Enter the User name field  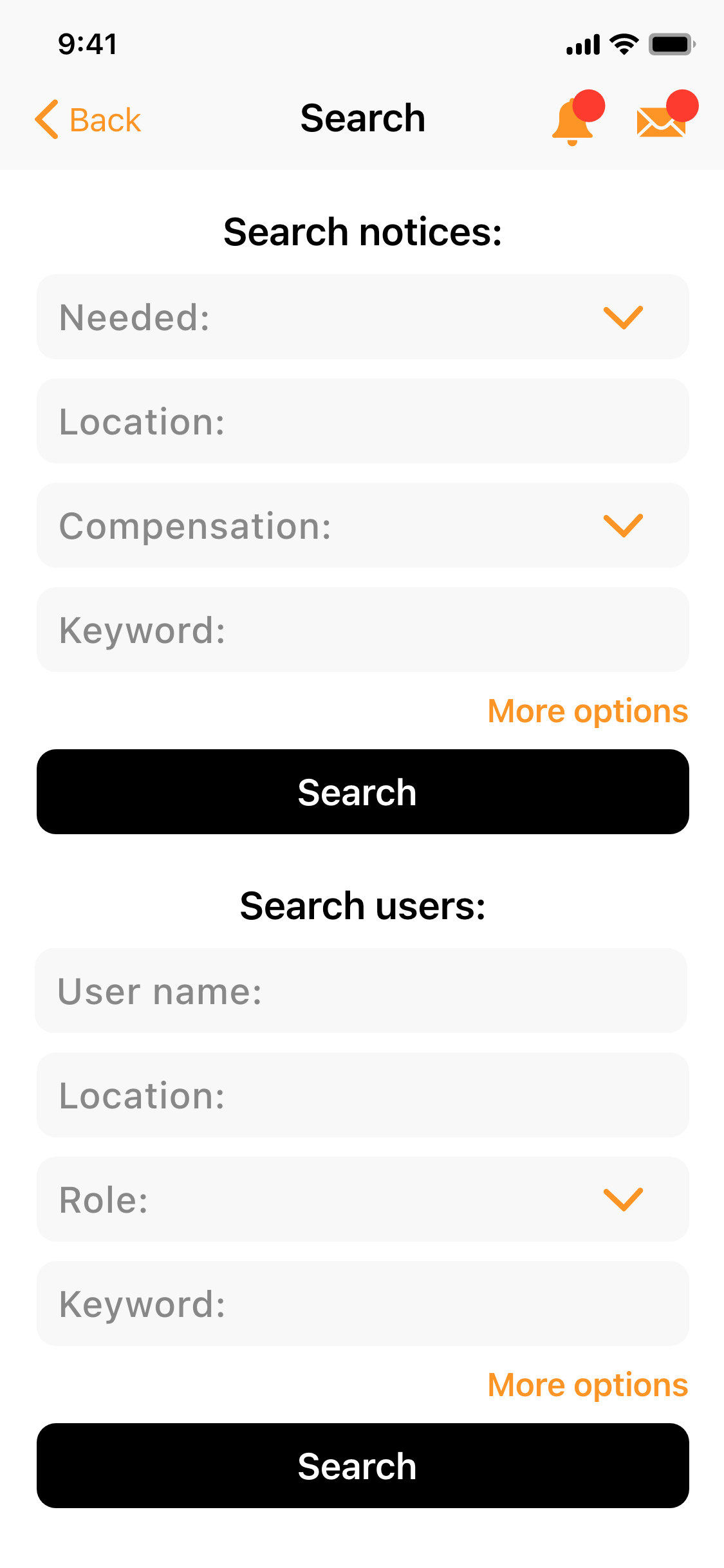pyautogui.click(x=361, y=991)
